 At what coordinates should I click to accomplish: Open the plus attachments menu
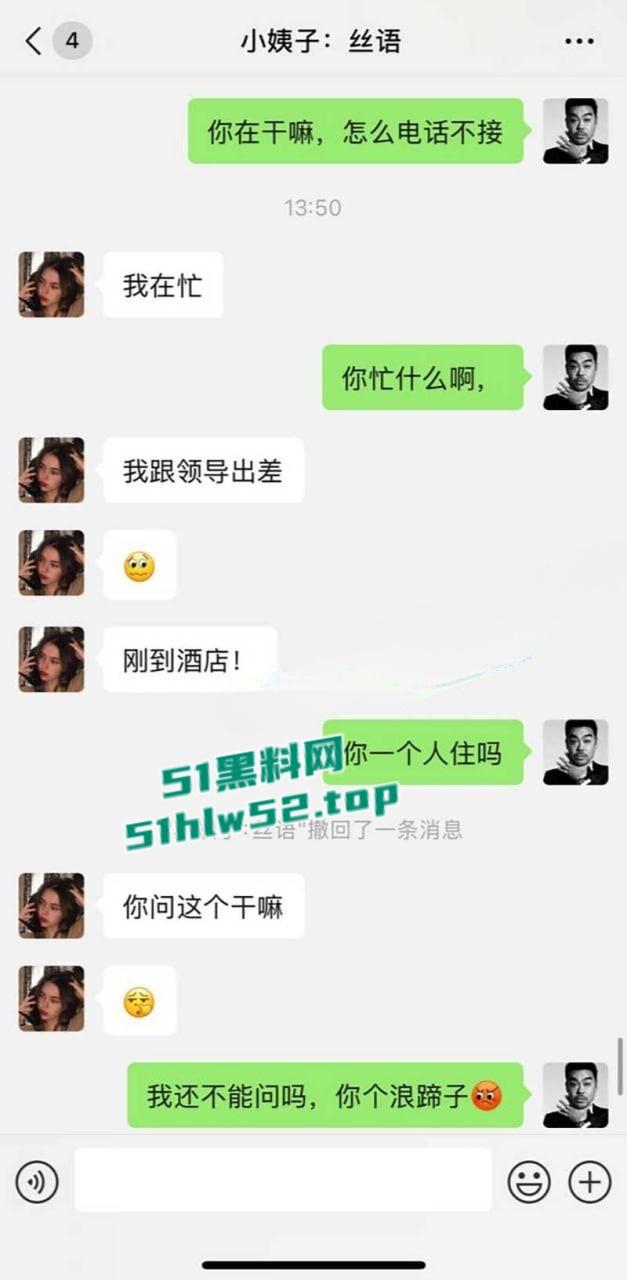[590, 1183]
